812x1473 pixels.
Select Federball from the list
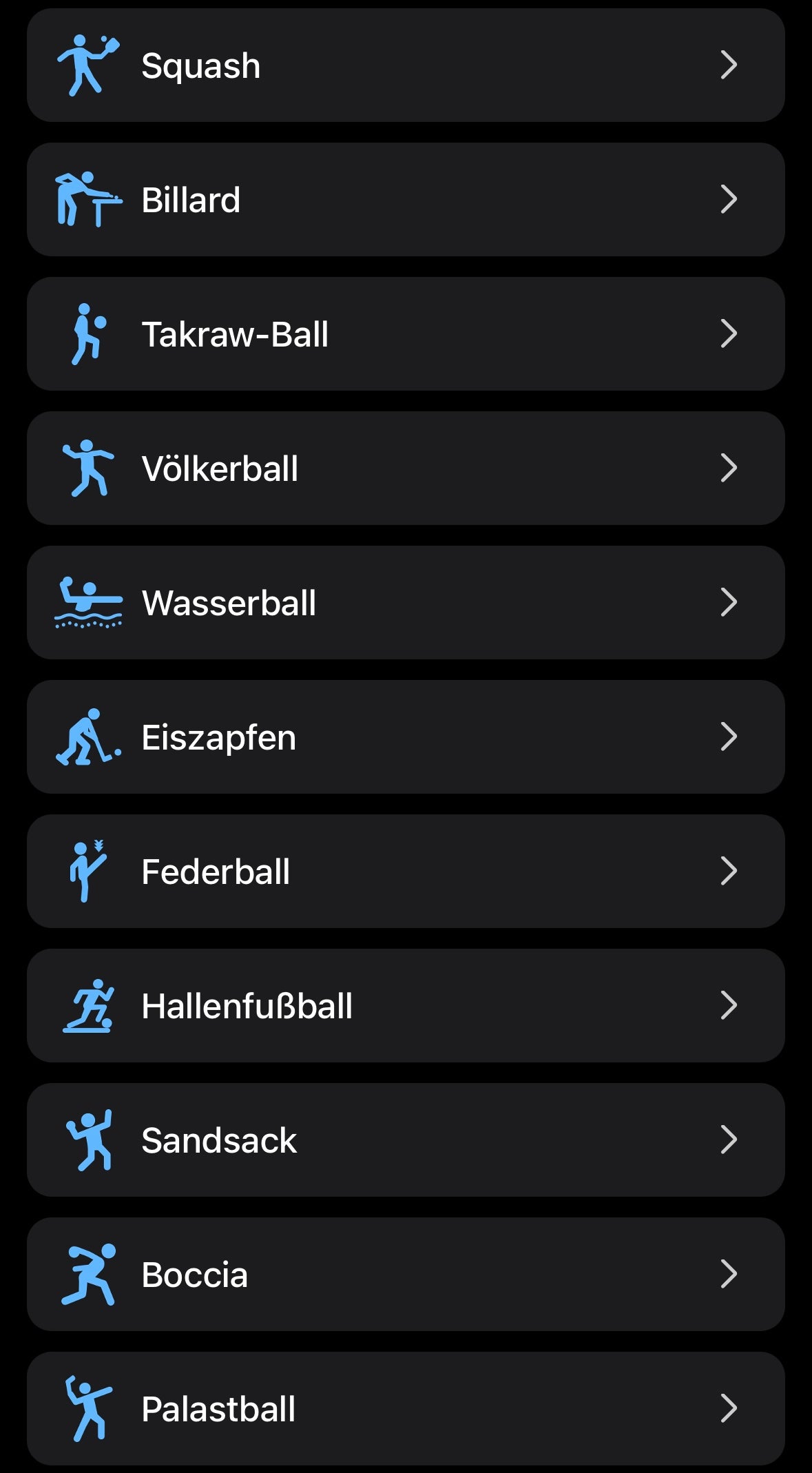[406, 872]
